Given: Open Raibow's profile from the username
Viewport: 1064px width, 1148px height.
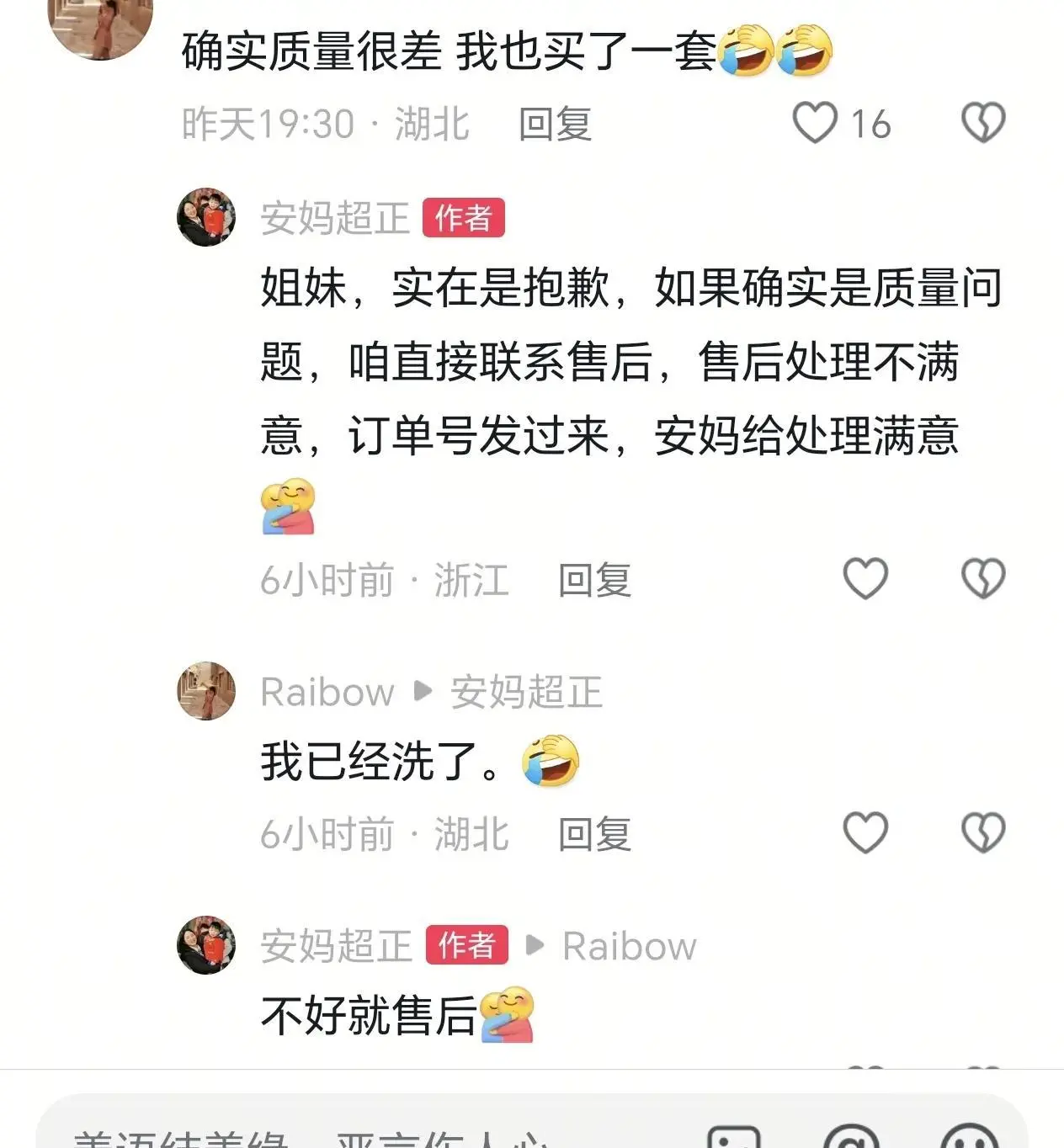Looking at the screenshot, I should pos(327,692).
